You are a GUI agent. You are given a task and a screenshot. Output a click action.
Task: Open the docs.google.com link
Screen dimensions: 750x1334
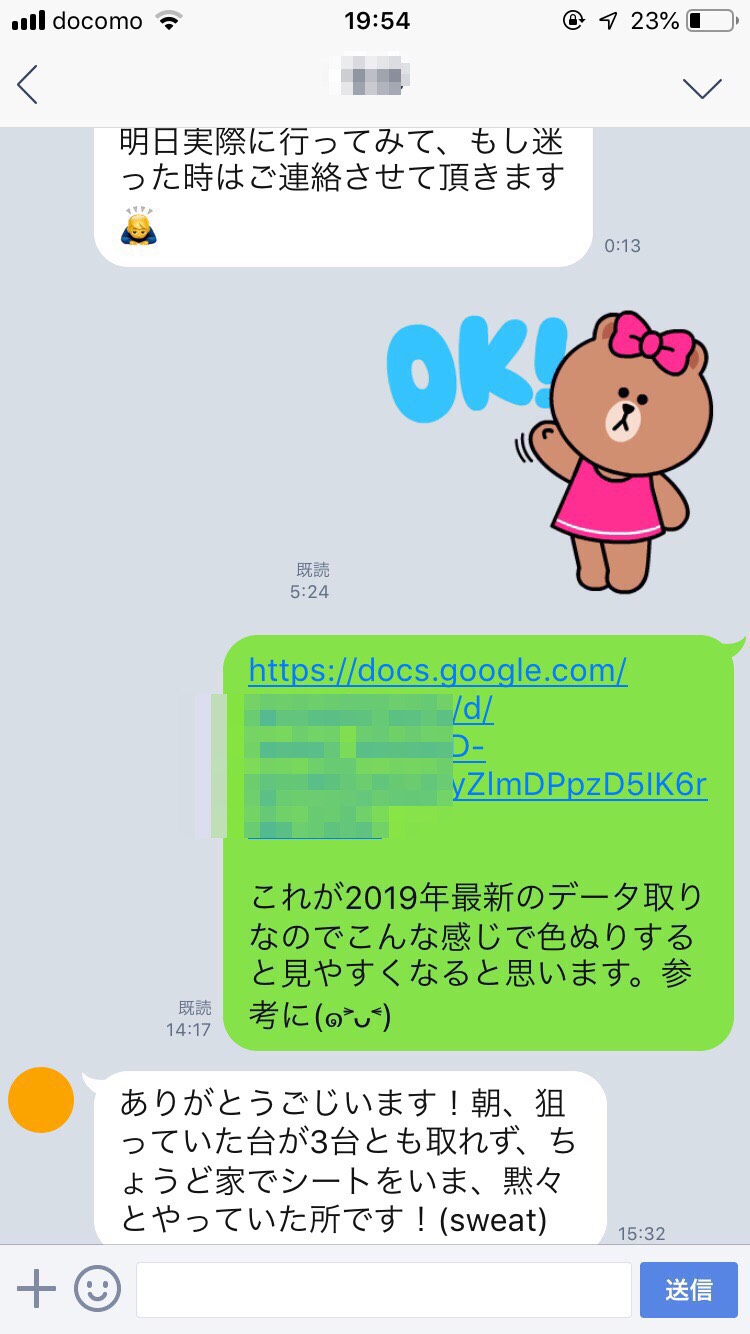[438, 671]
